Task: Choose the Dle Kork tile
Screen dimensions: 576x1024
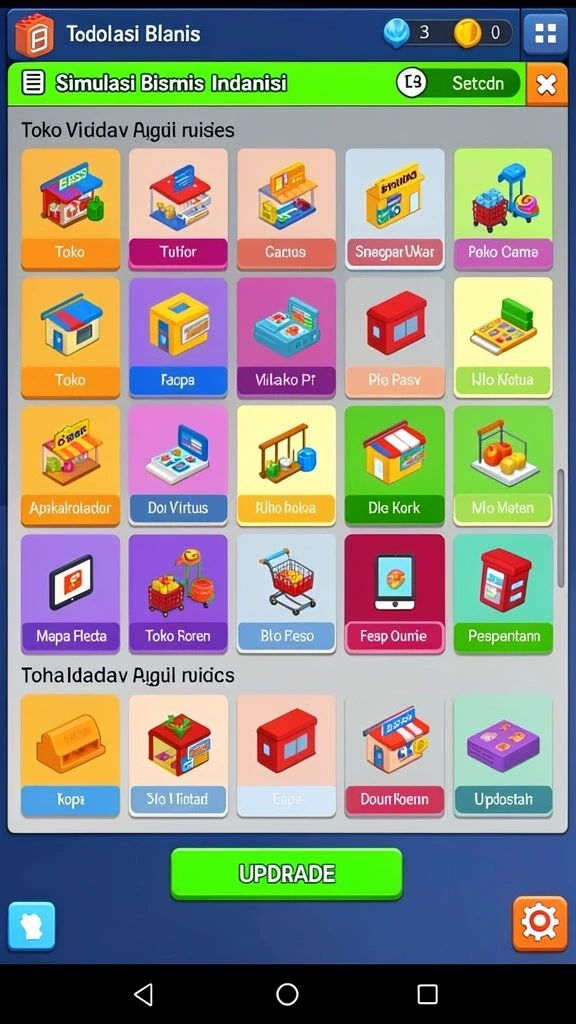Action: tap(394, 466)
